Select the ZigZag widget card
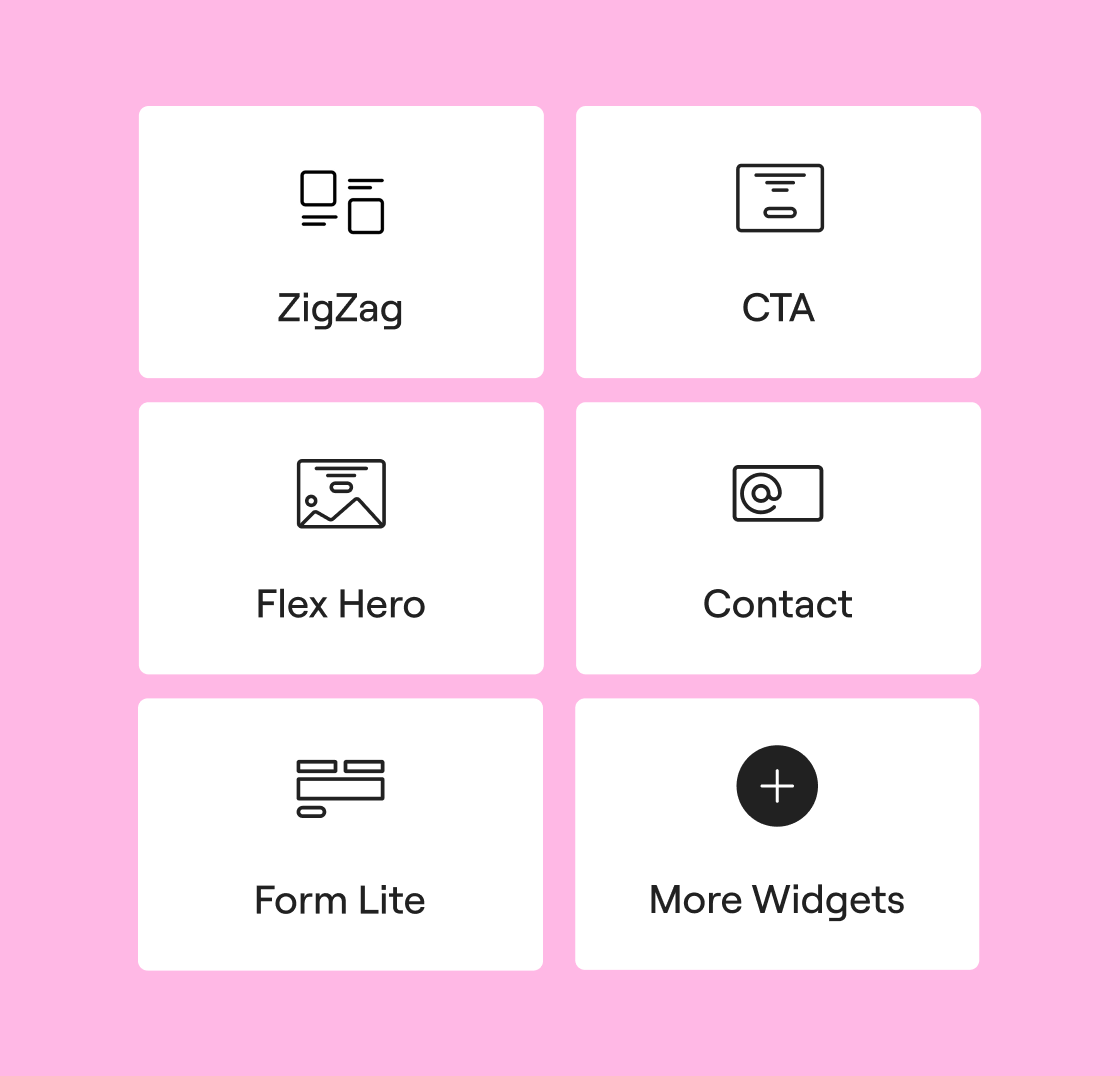Screen dimensions: 1120x1076 341,242
